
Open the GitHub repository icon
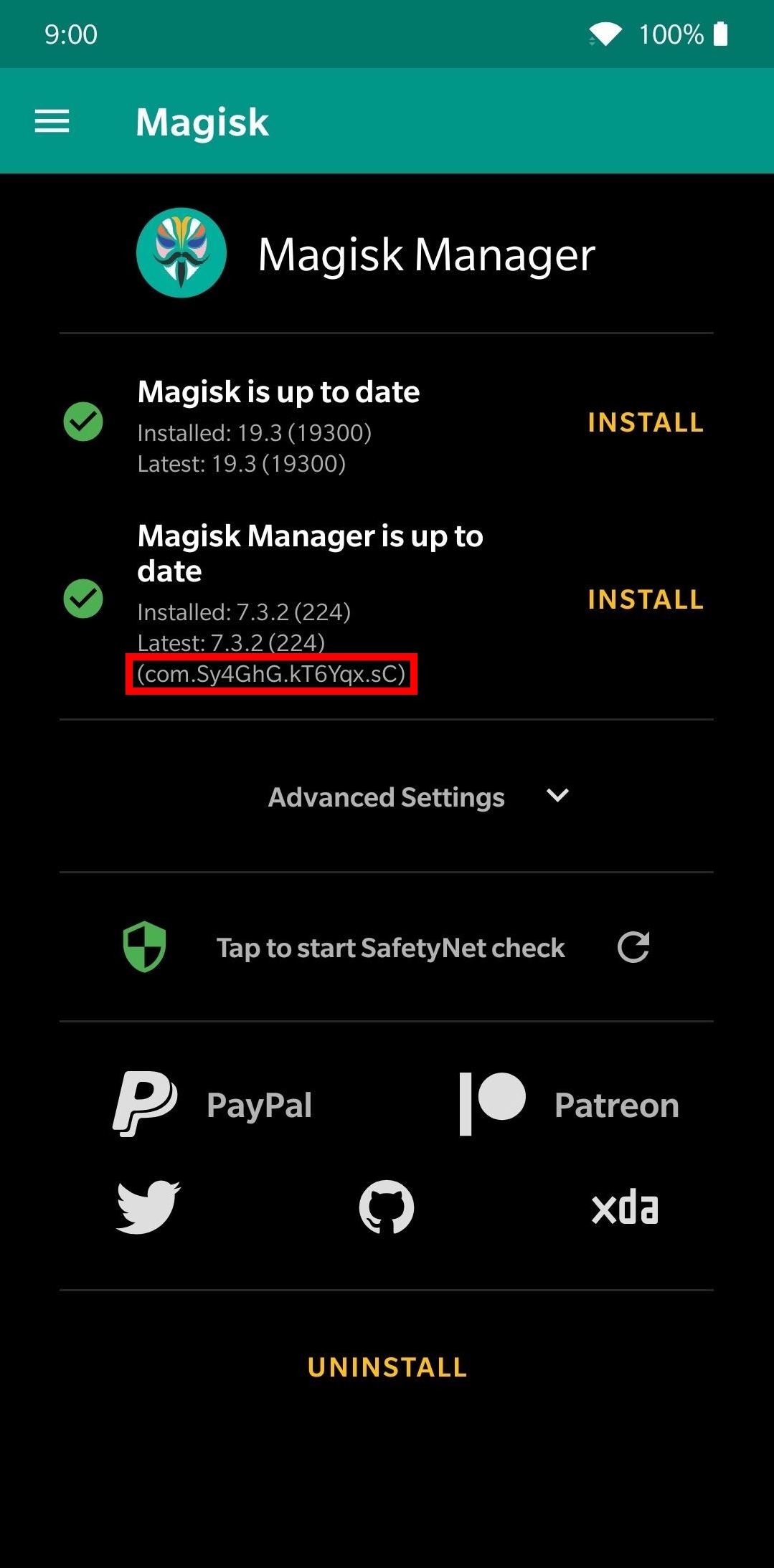coord(387,1208)
